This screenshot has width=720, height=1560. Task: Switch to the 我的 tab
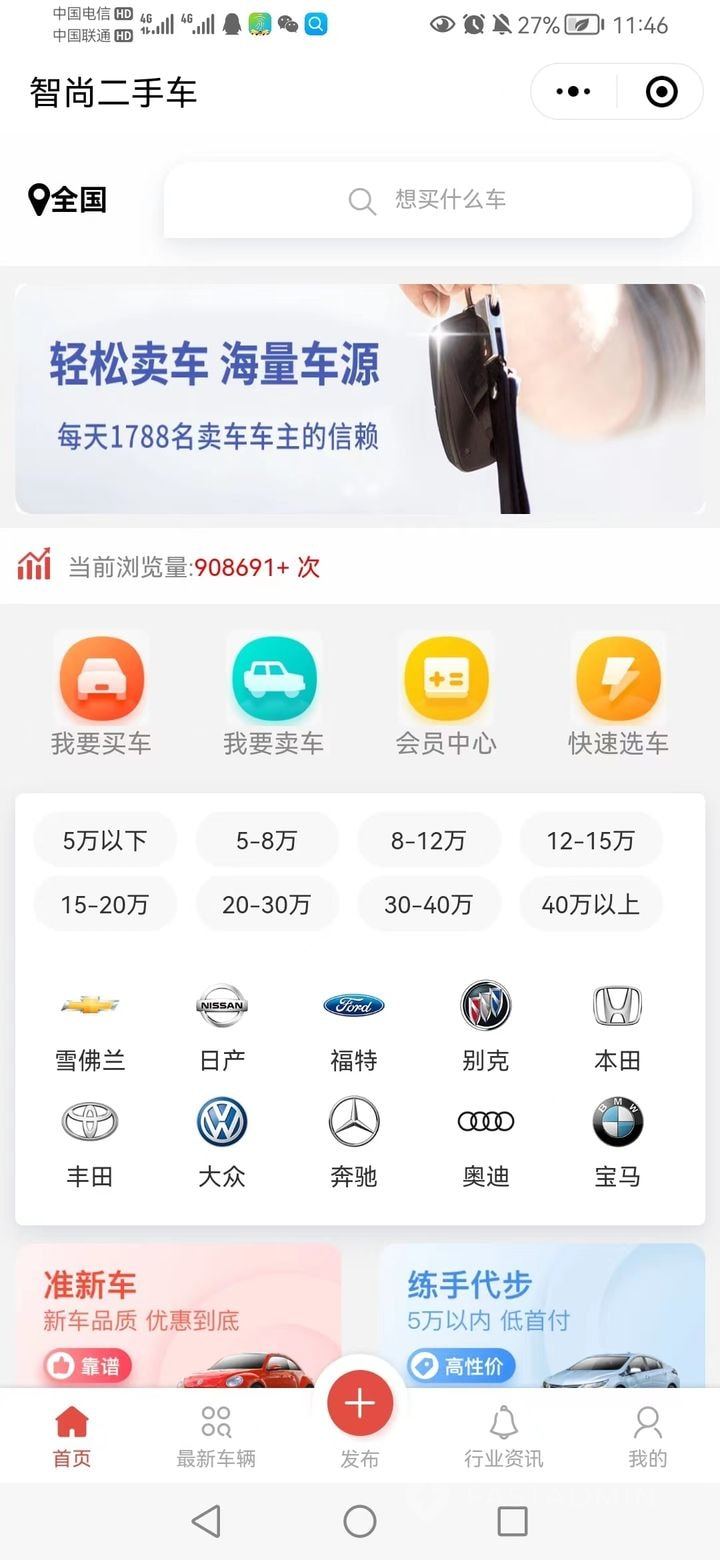[x=647, y=1436]
